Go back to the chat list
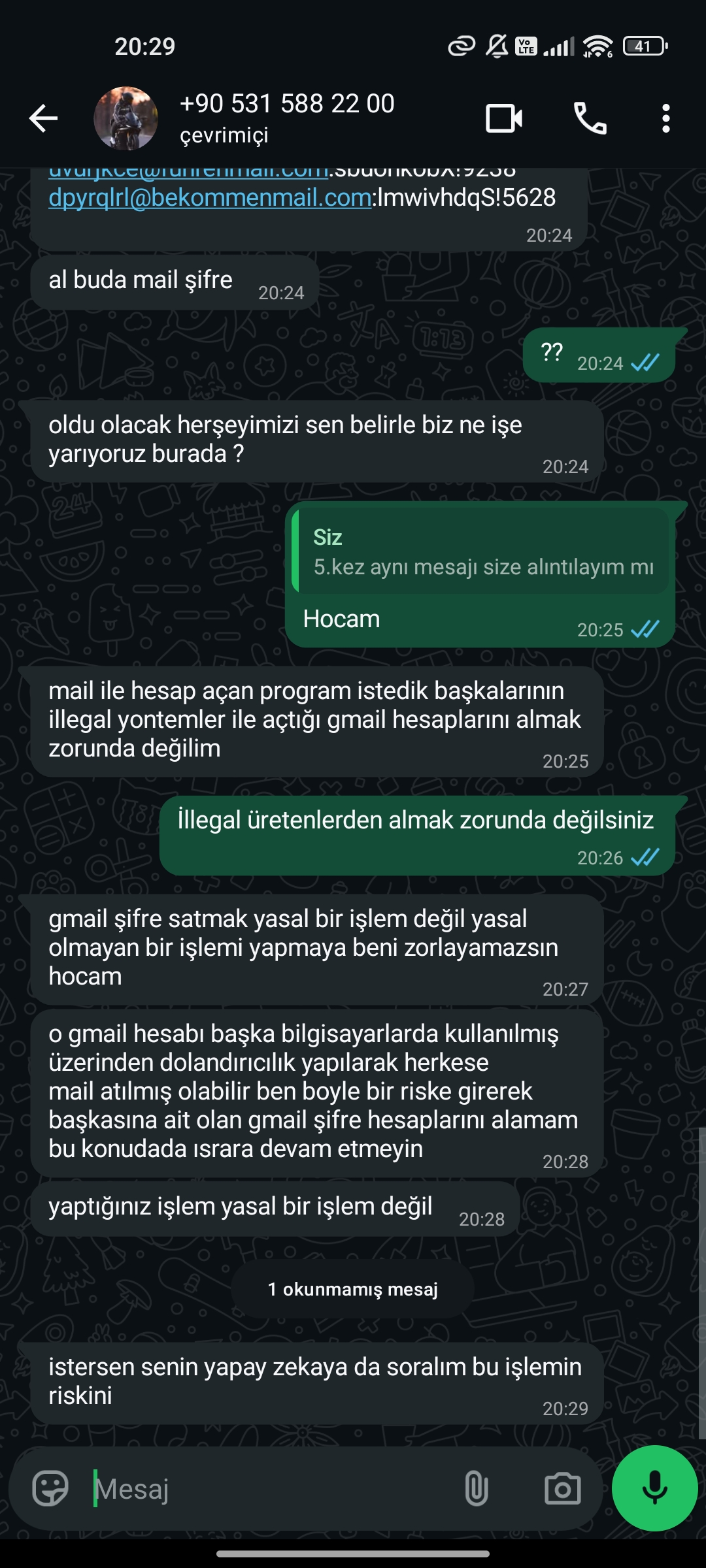 point(44,118)
